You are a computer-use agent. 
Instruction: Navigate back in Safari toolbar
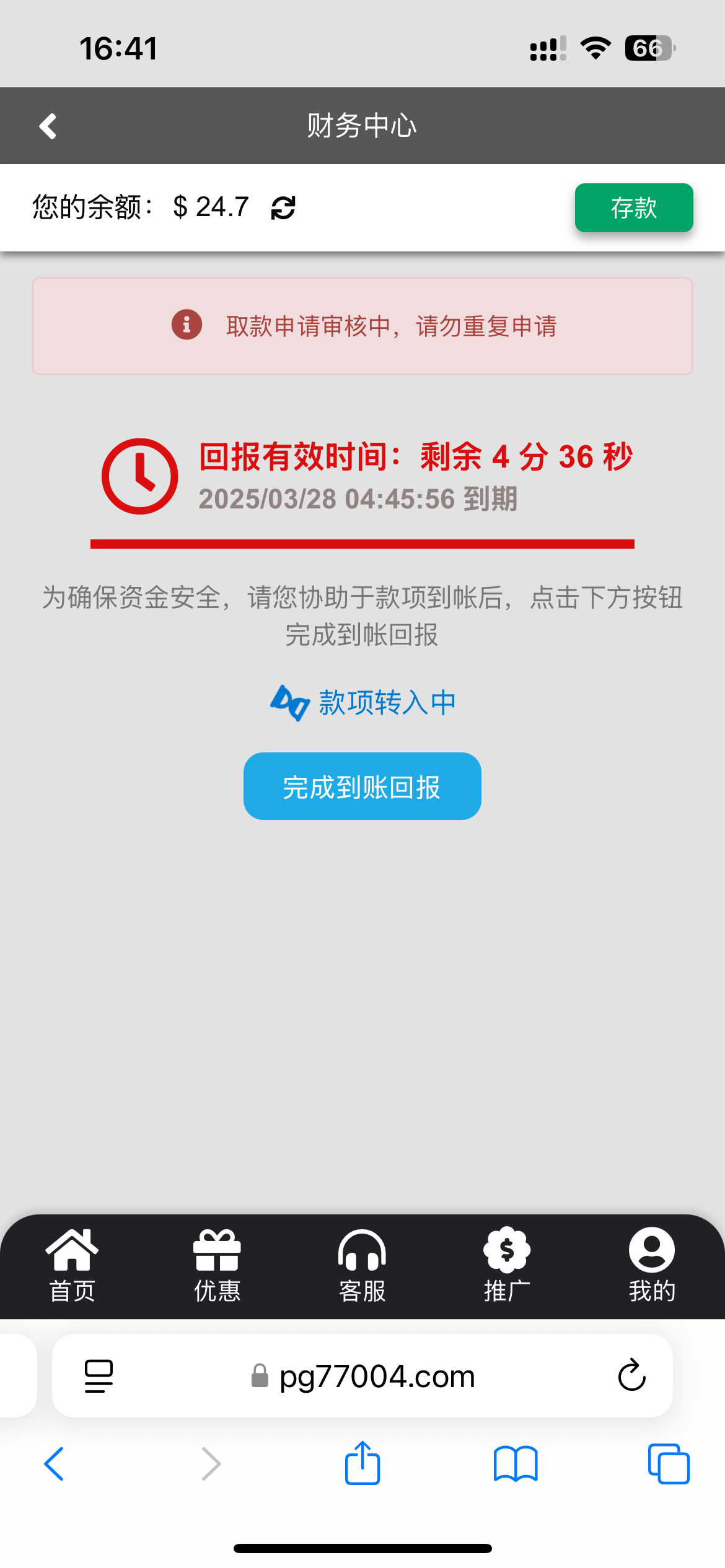coord(54,1464)
